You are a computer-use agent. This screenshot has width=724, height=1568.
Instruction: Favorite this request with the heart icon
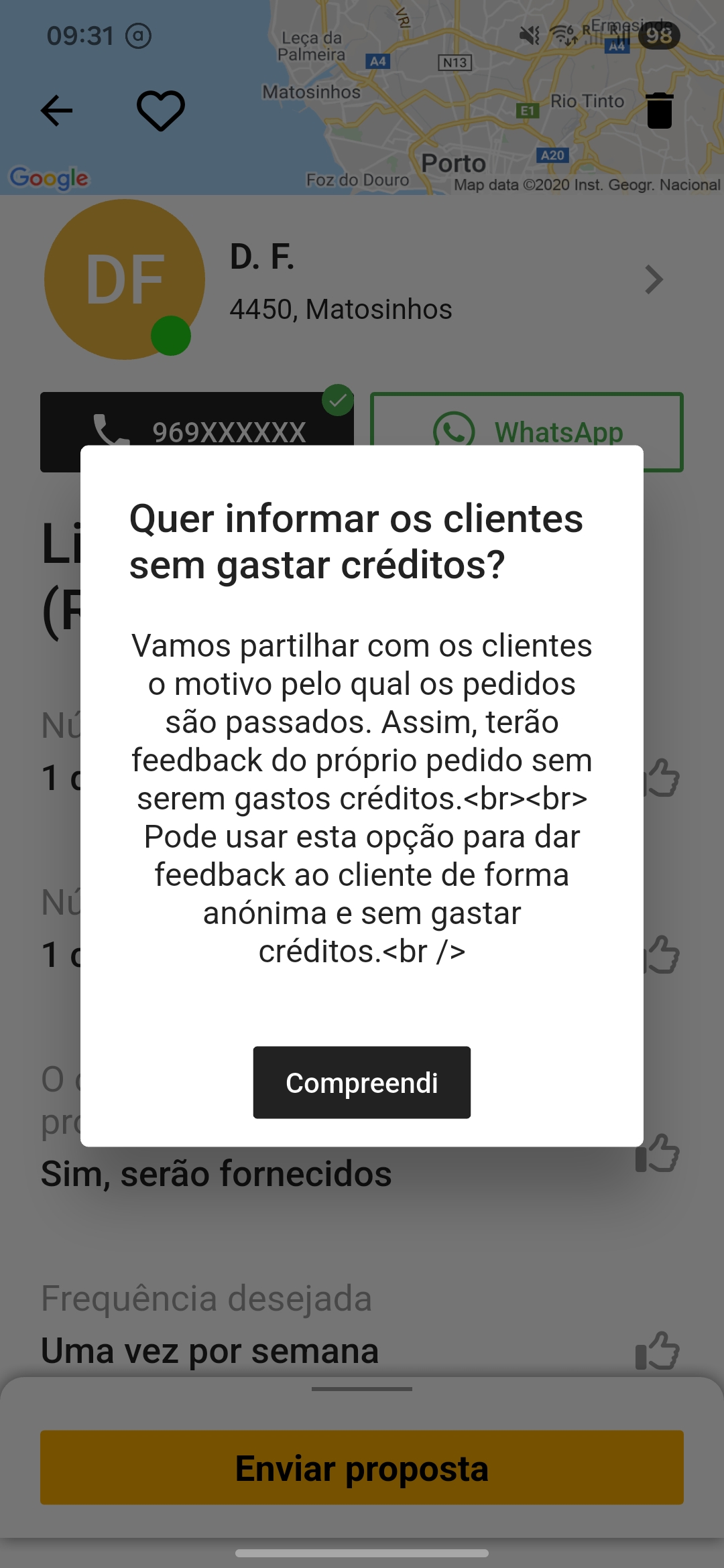(x=161, y=111)
